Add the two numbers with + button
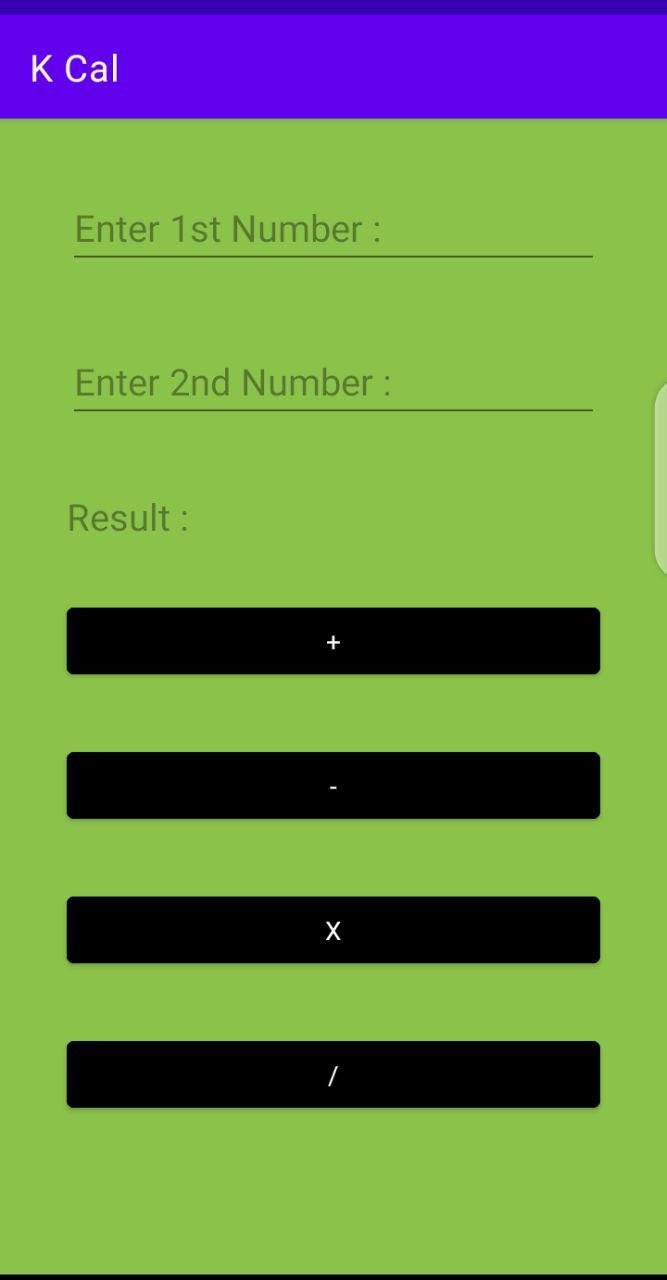 [x=333, y=641]
